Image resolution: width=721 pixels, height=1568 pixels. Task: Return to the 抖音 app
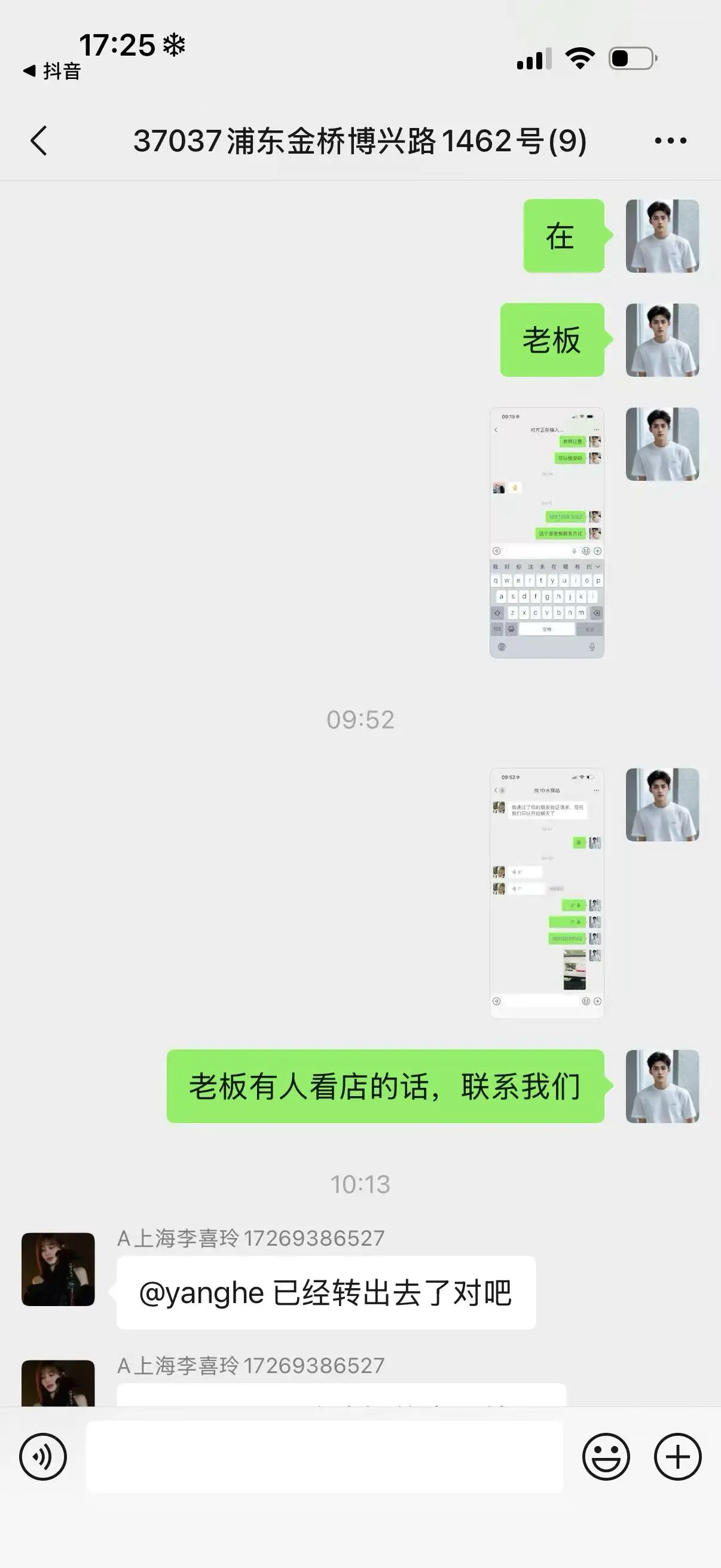click(x=53, y=71)
